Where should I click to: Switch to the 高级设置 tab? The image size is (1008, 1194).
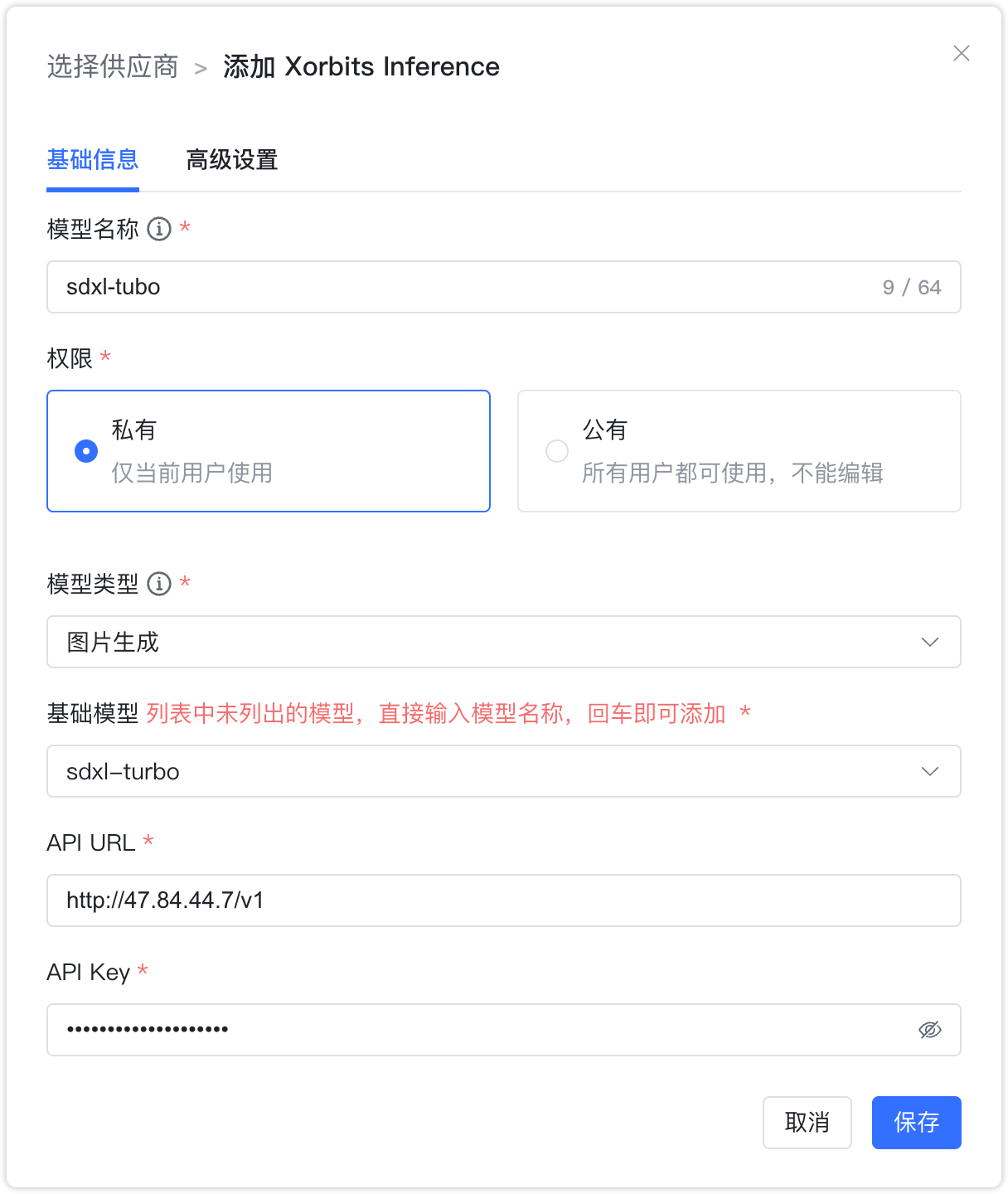pyautogui.click(x=231, y=160)
